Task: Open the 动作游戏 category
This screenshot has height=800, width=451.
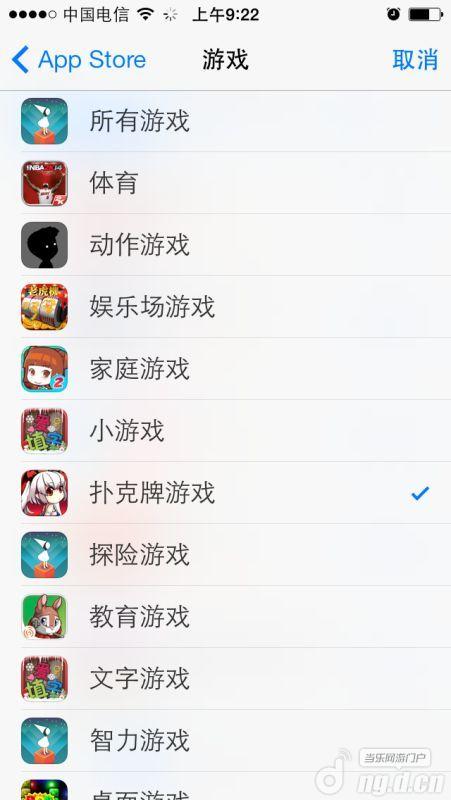Action: [x=226, y=245]
